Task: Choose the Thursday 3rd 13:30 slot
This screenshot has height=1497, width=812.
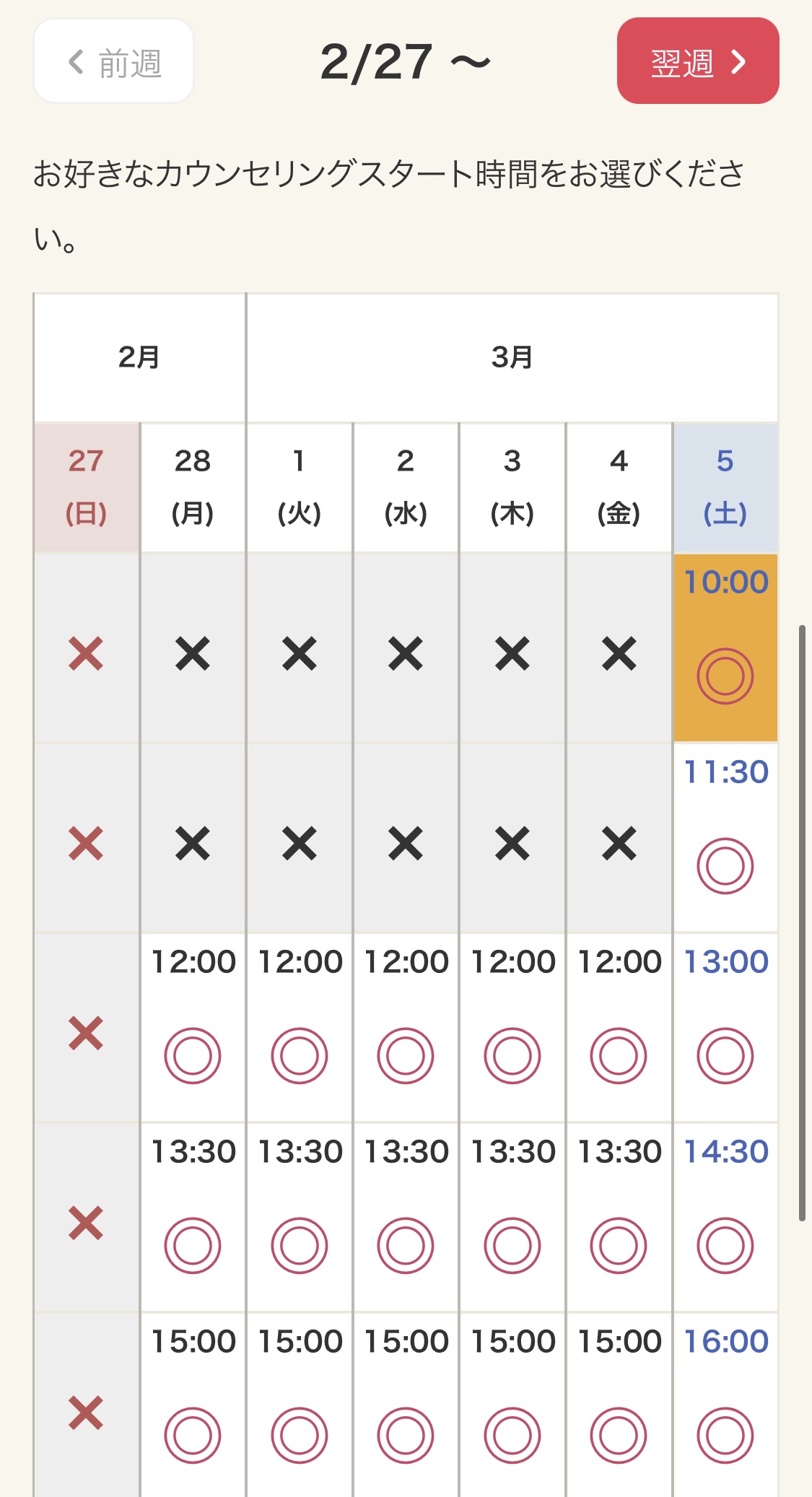Action: pos(512,1217)
